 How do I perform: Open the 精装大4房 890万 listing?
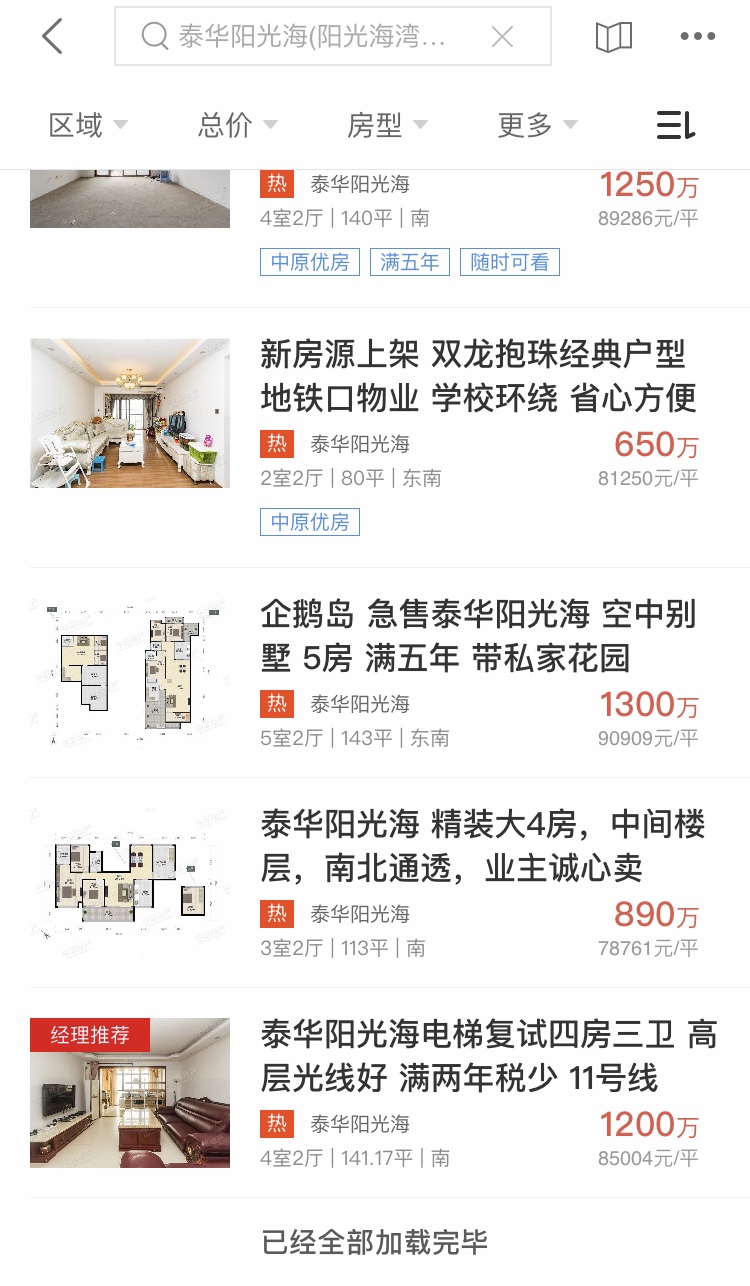(375, 883)
